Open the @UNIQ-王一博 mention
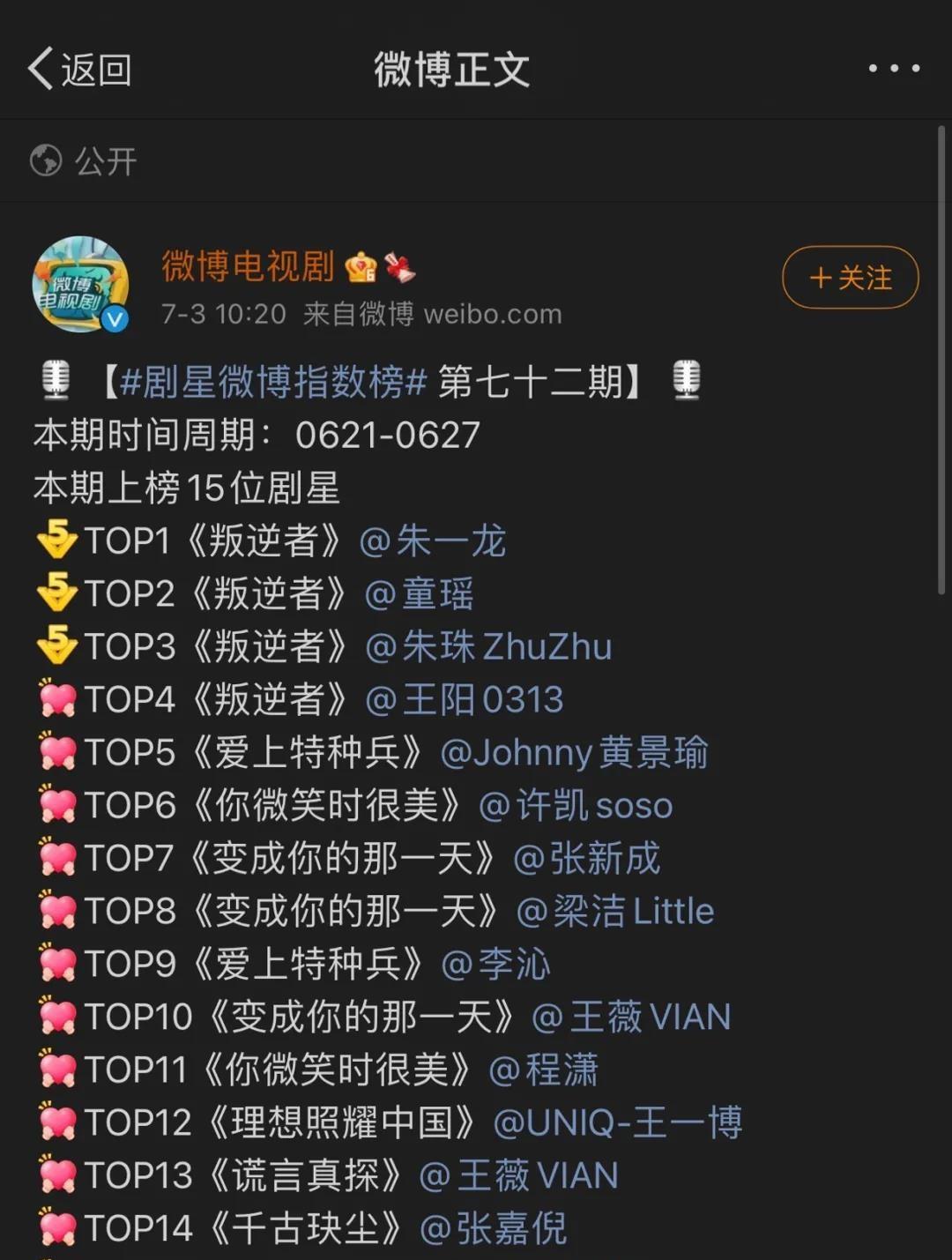952x1260 pixels. pyautogui.click(x=617, y=1122)
